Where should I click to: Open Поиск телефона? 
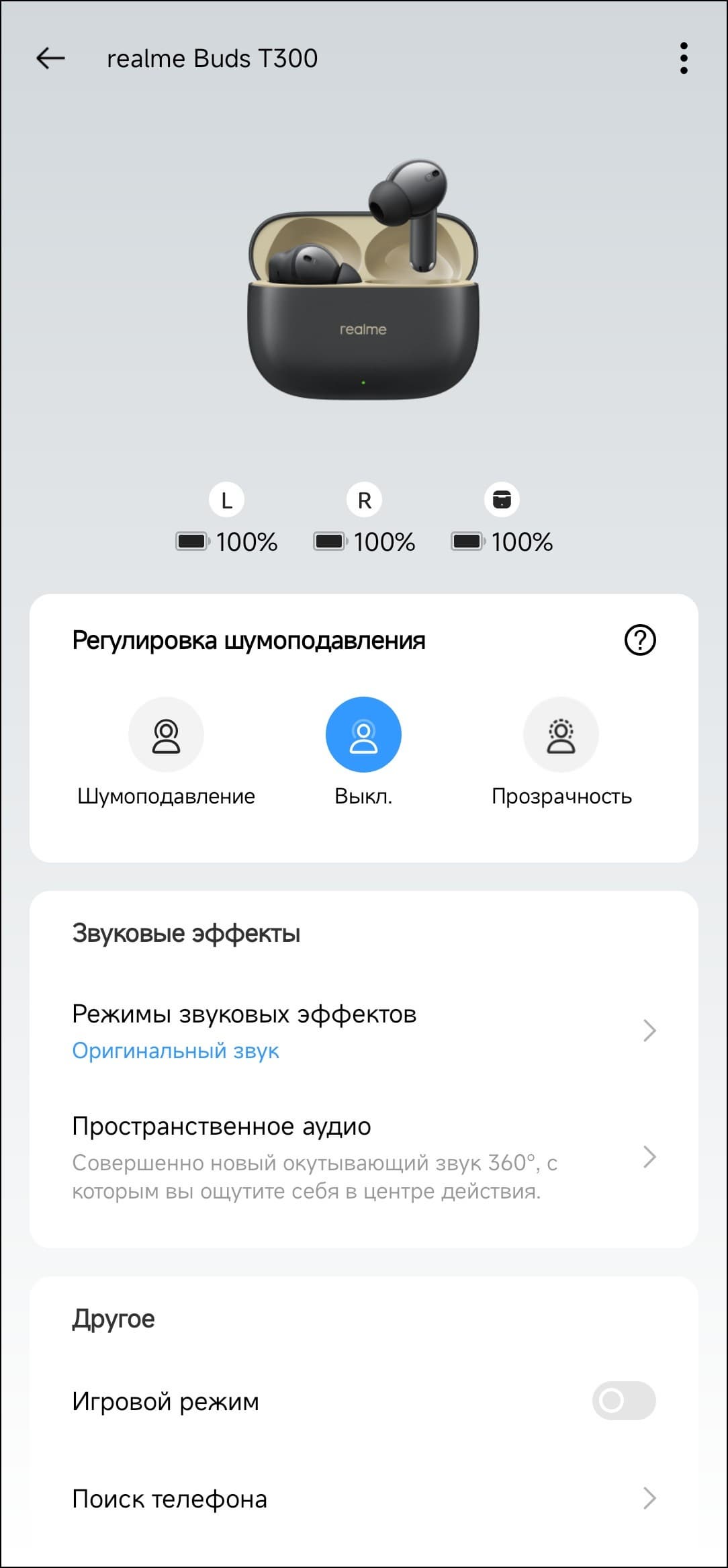pos(363,1499)
